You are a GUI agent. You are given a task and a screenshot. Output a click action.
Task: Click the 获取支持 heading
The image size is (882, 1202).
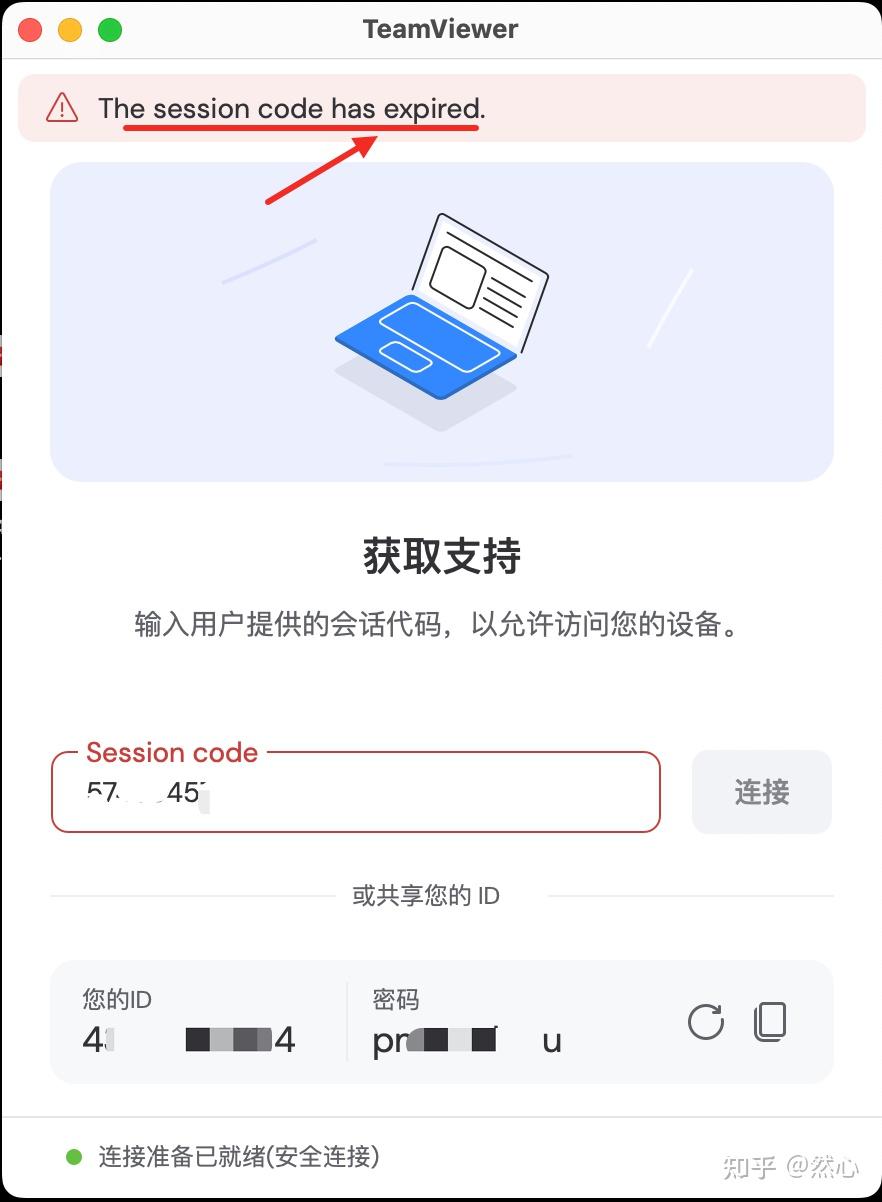coord(440,557)
